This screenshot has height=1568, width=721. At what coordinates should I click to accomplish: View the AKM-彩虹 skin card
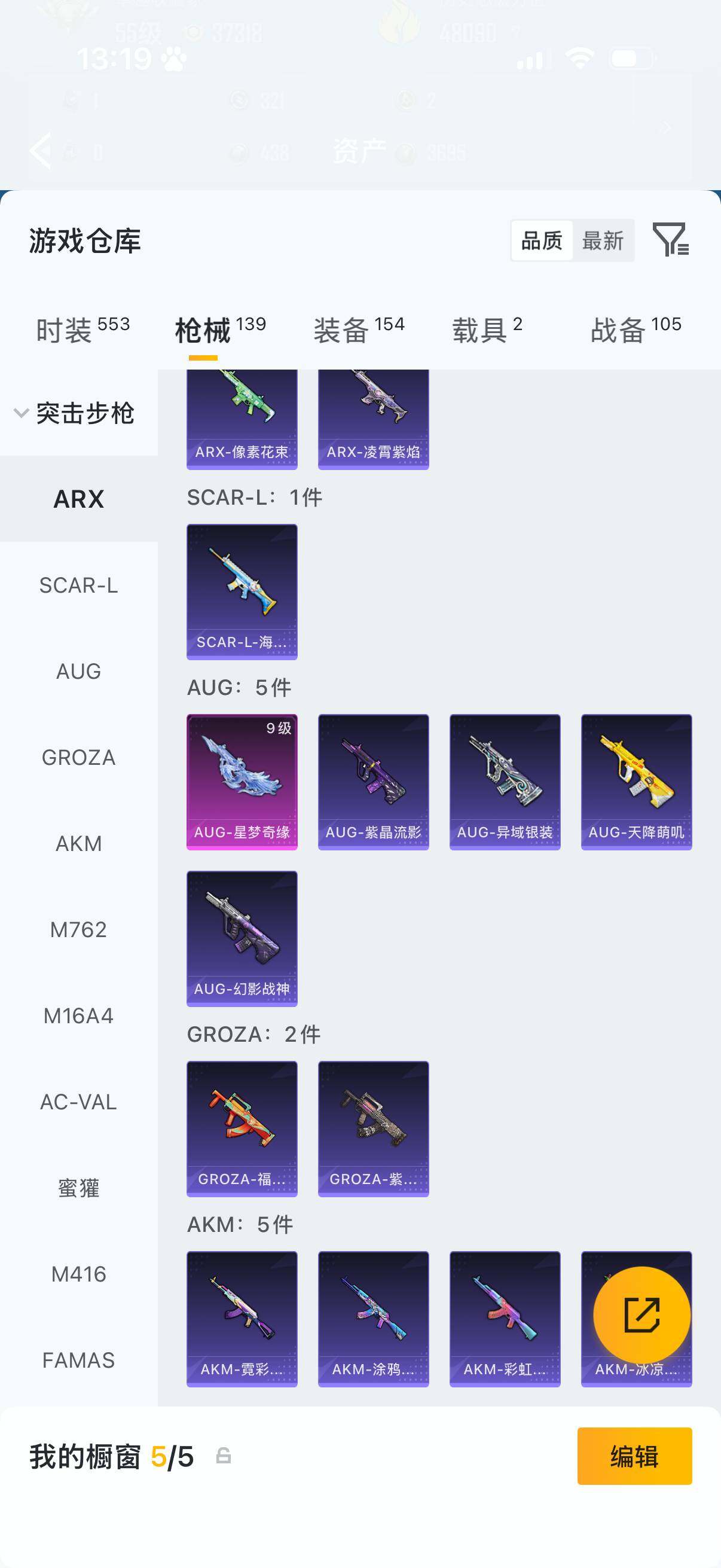pyautogui.click(x=505, y=1319)
